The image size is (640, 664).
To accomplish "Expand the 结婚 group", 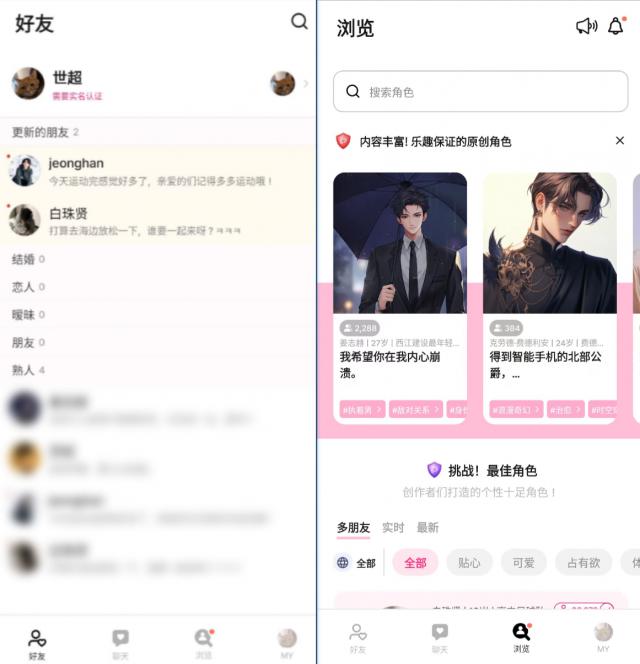I will pos(158,259).
